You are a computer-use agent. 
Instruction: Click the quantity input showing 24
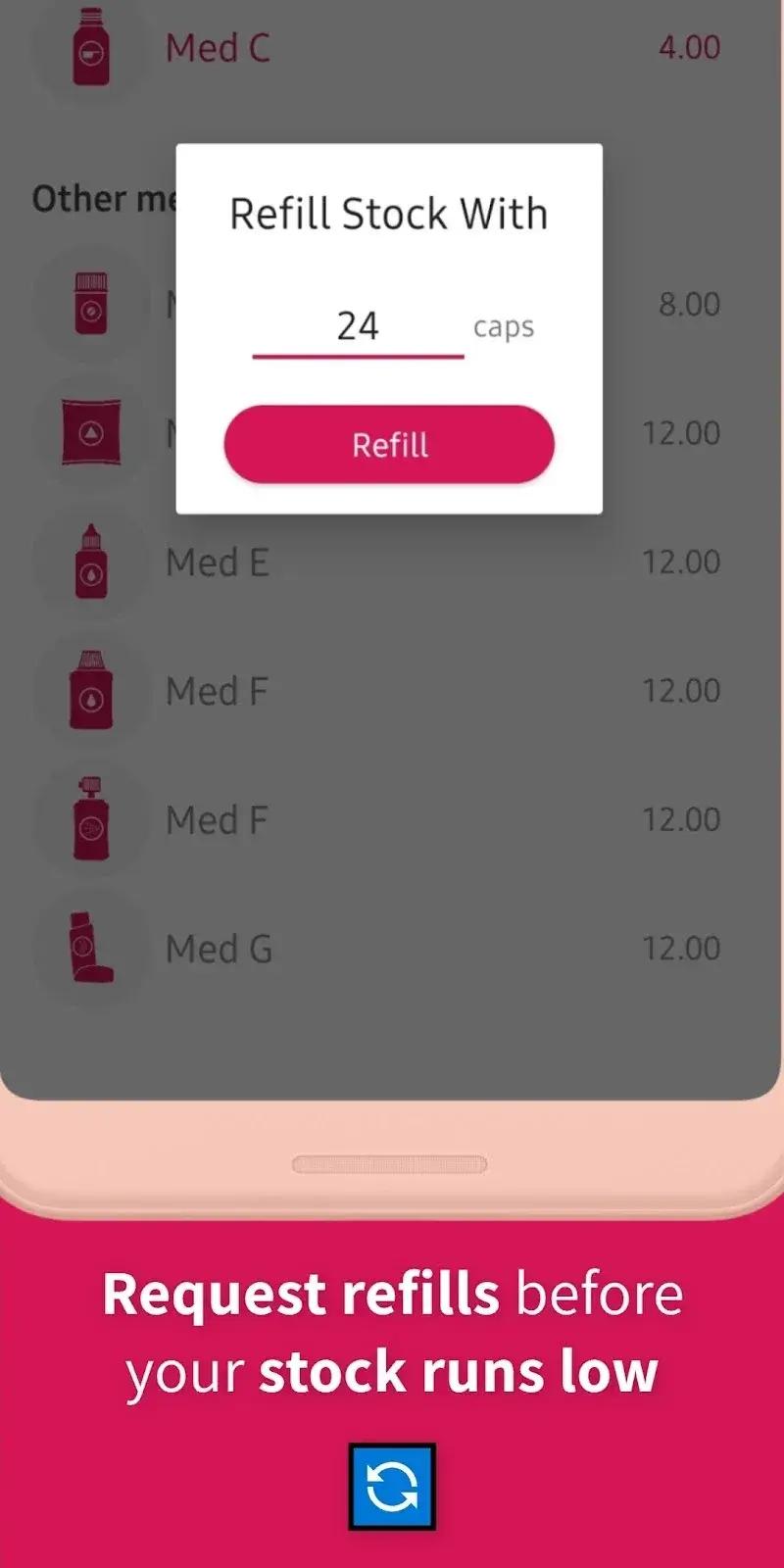coord(358,325)
